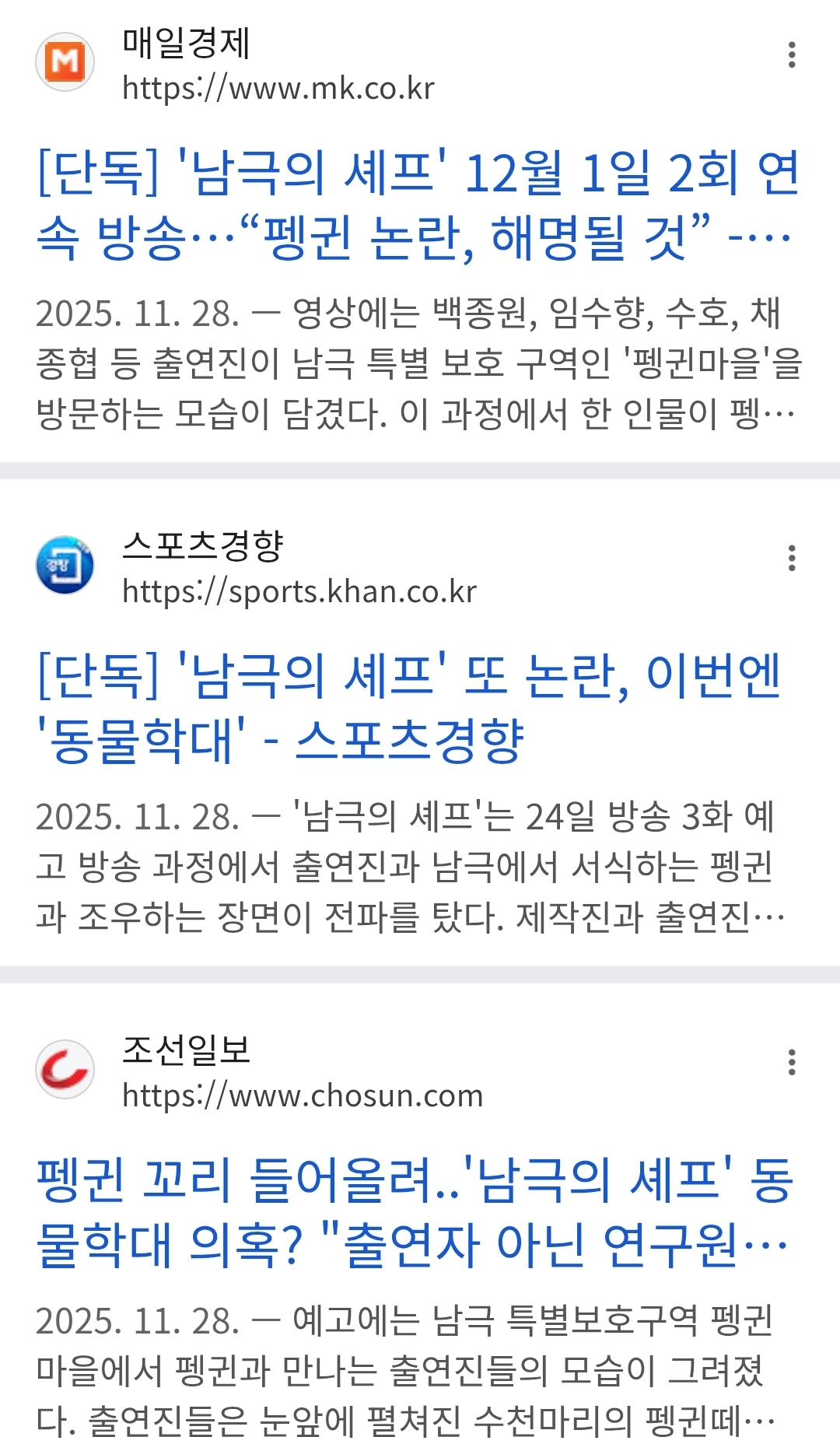Visit the 매일경제 site at www.mk.co.kr
This screenshot has width=840, height=1444.
pyautogui.click(x=278, y=89)
